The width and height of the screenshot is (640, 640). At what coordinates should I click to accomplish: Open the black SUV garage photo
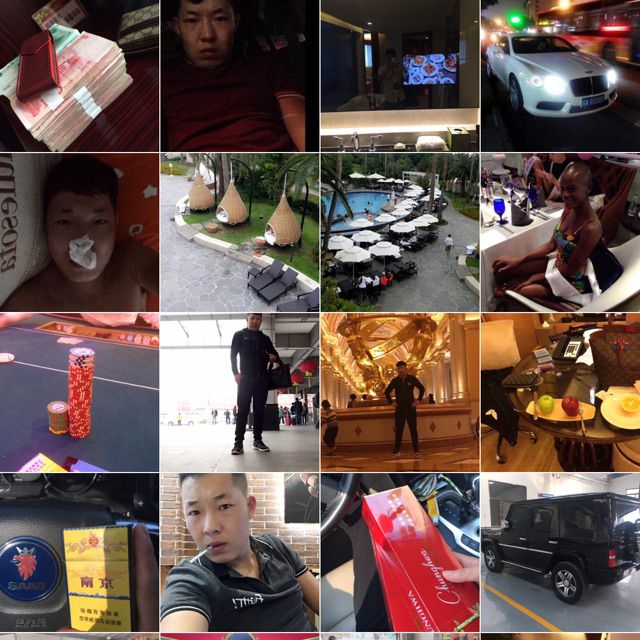pyautogui.click(x=560, y=552)
